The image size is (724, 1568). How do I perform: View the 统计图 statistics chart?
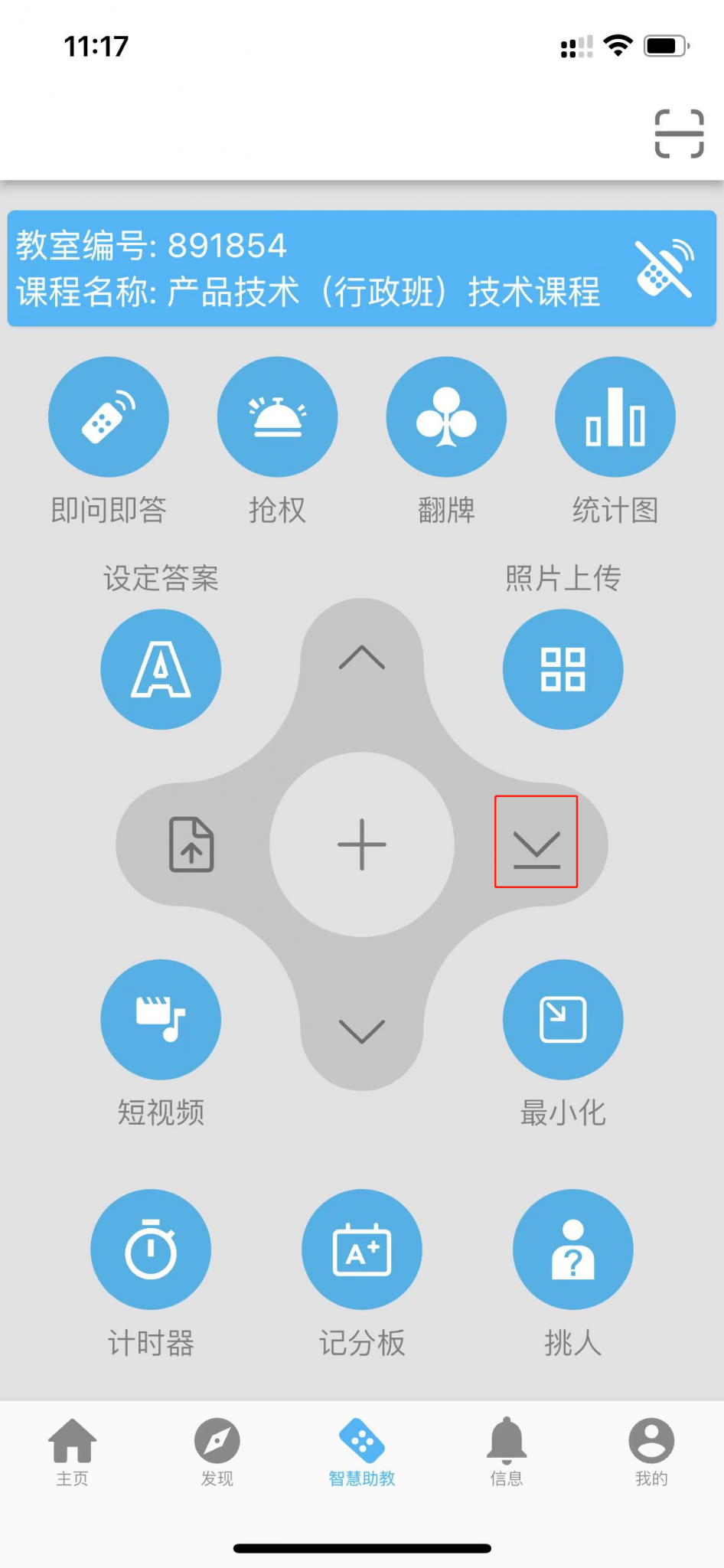[x=615, y=417]
